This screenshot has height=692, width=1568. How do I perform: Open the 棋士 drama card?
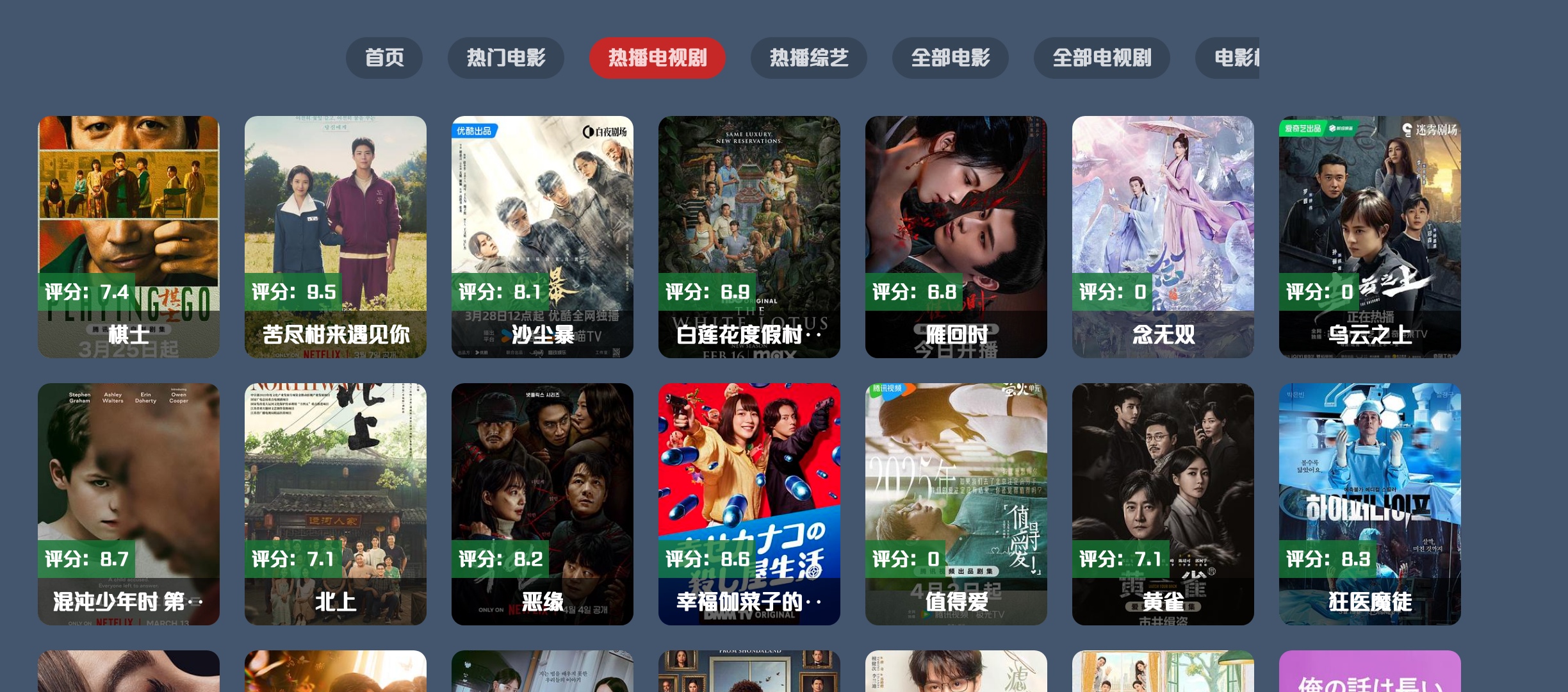point(128,236)
